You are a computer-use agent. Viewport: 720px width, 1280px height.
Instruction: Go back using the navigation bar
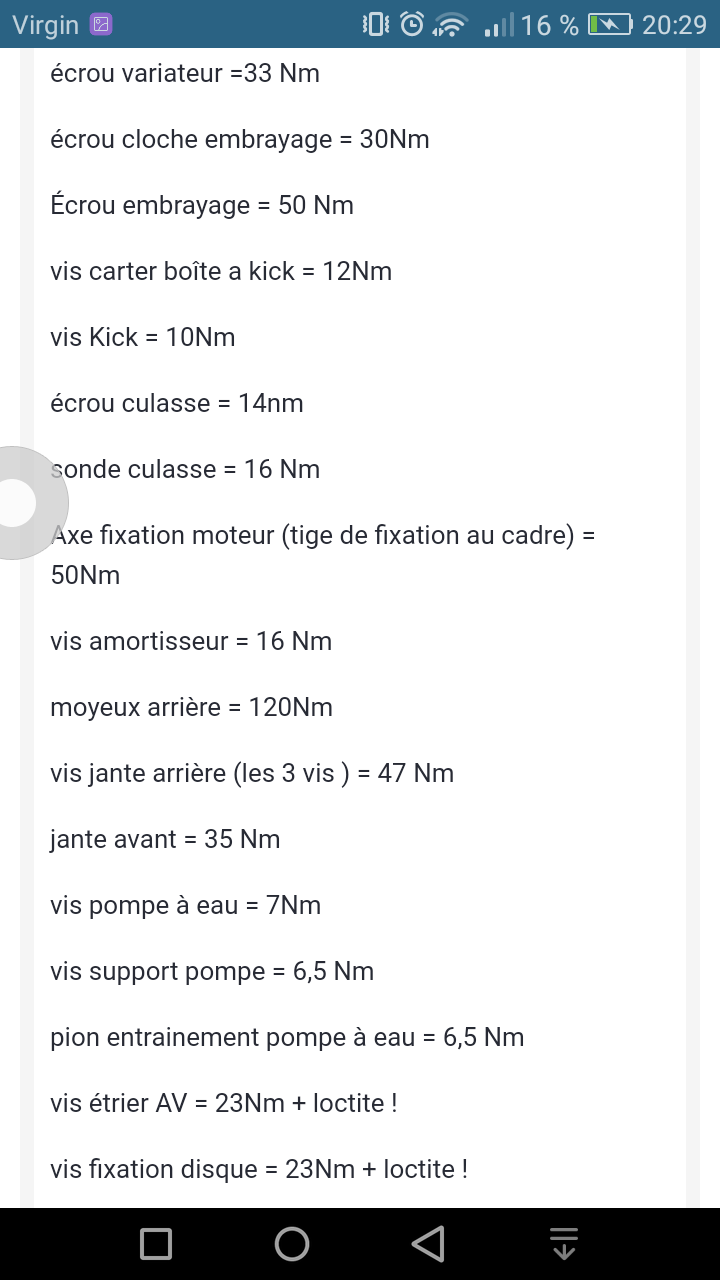[x=428, y=1244]
